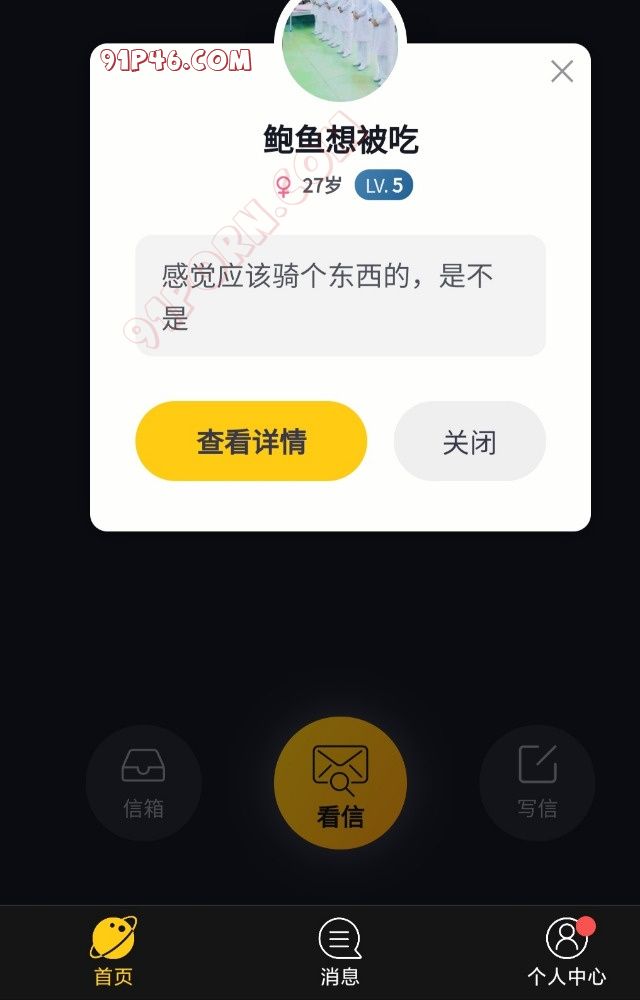This screenshot has height=1000, width=640.
Task: Open the profile avatar of 鲍鱼想被吃
Action: click(340, 48)
